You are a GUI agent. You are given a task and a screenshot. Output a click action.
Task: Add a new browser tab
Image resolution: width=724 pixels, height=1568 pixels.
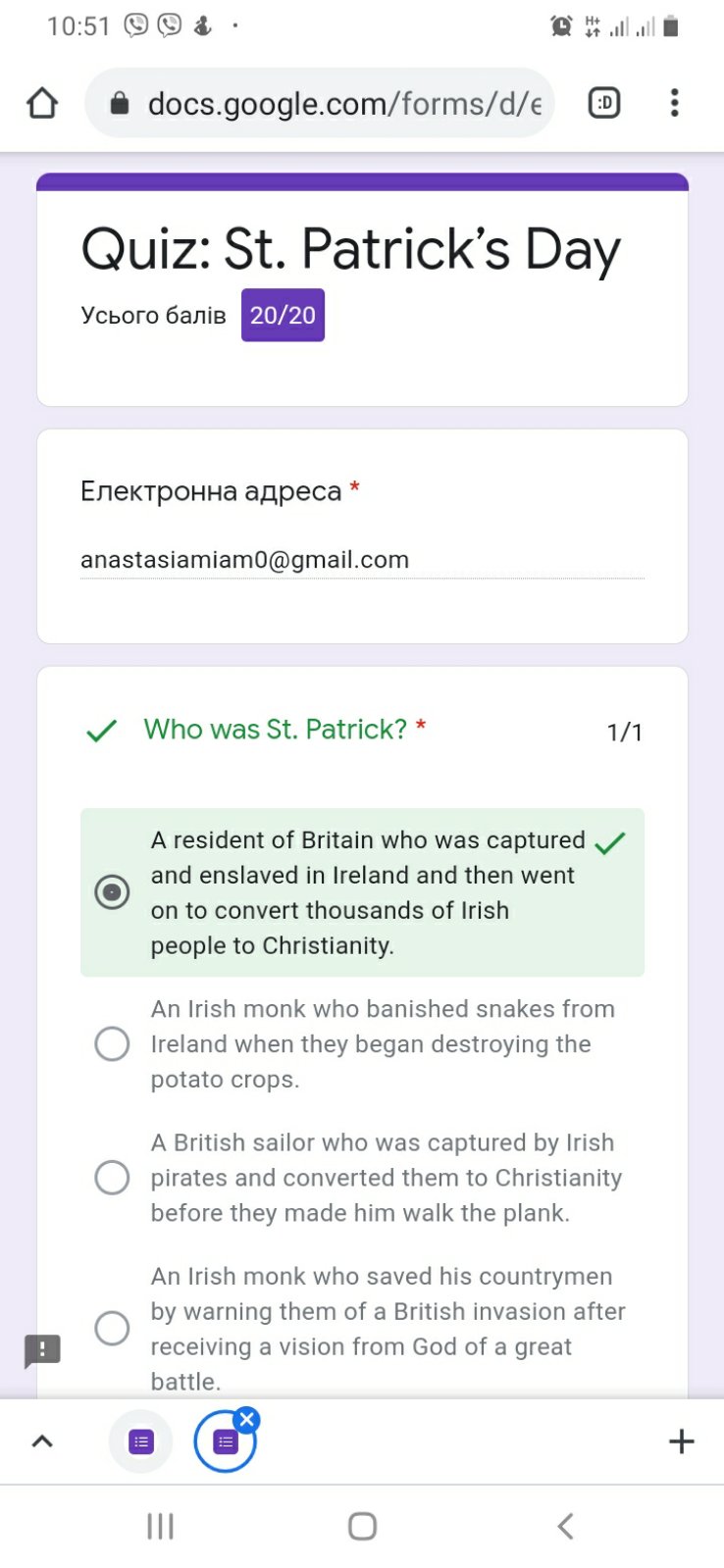point(681,1442)
